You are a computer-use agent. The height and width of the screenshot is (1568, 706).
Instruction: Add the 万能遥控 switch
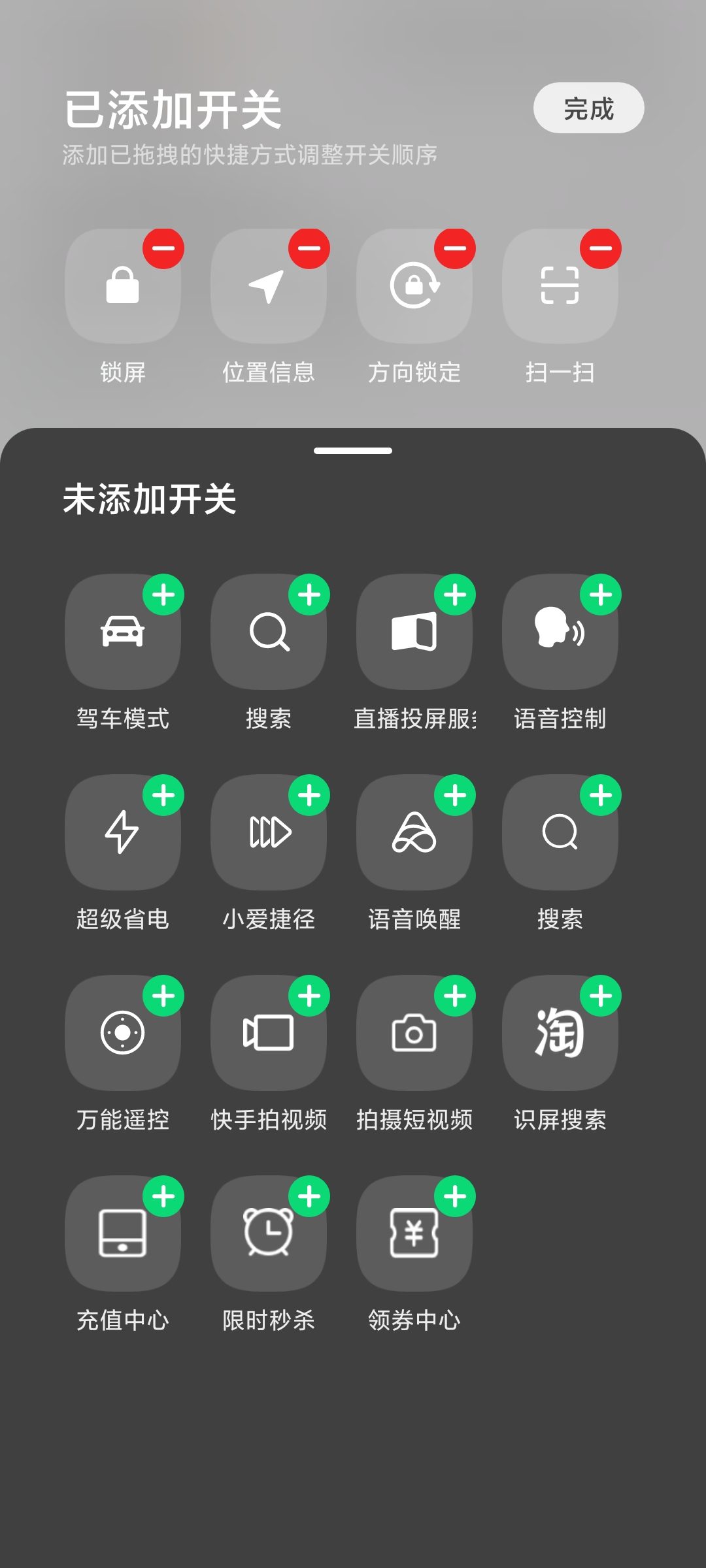click(163, 996)
